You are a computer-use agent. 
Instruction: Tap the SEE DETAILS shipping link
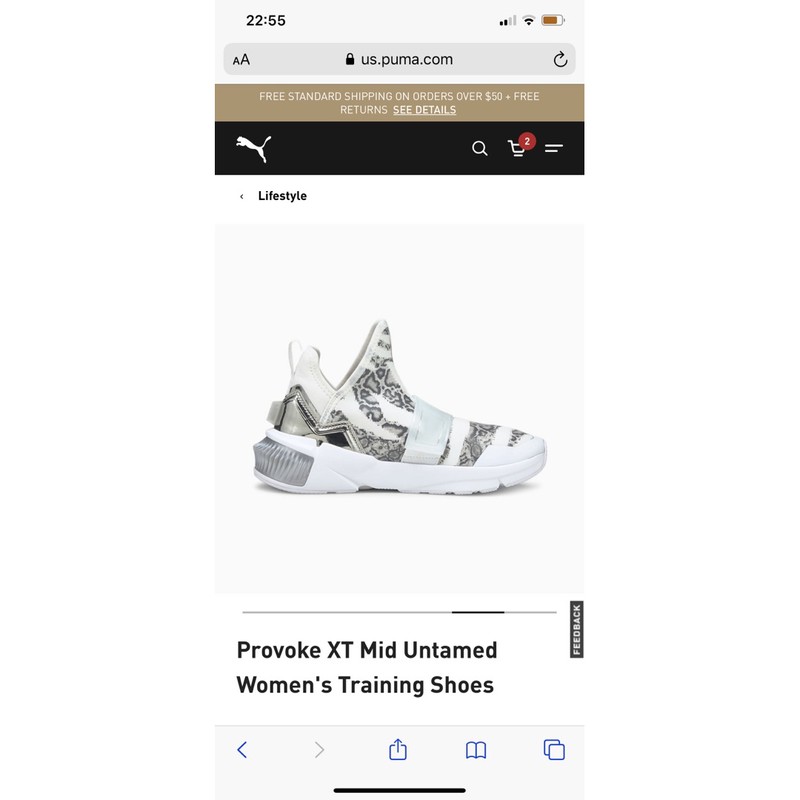click(x=424, y=110)
